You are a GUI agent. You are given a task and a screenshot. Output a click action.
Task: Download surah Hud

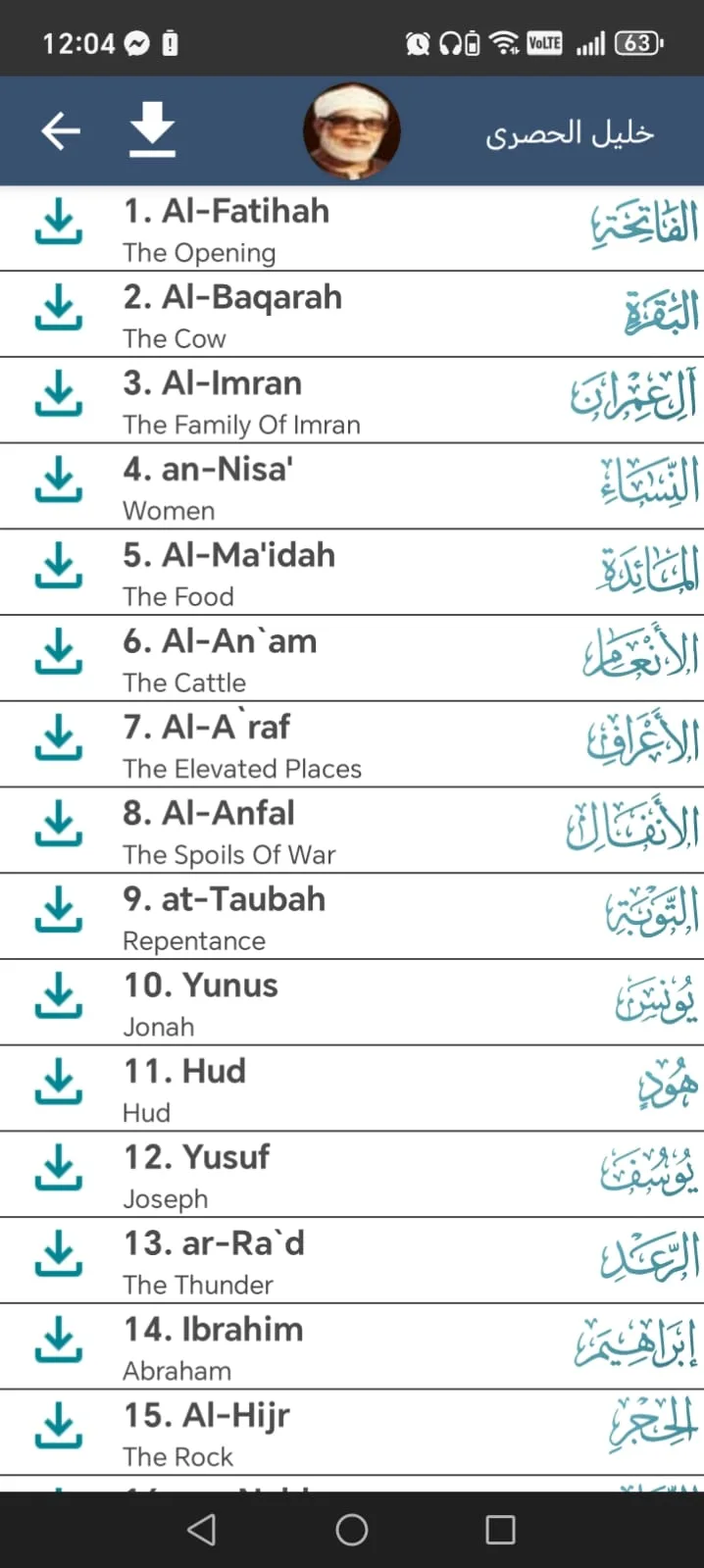(x=59, y=1083)
